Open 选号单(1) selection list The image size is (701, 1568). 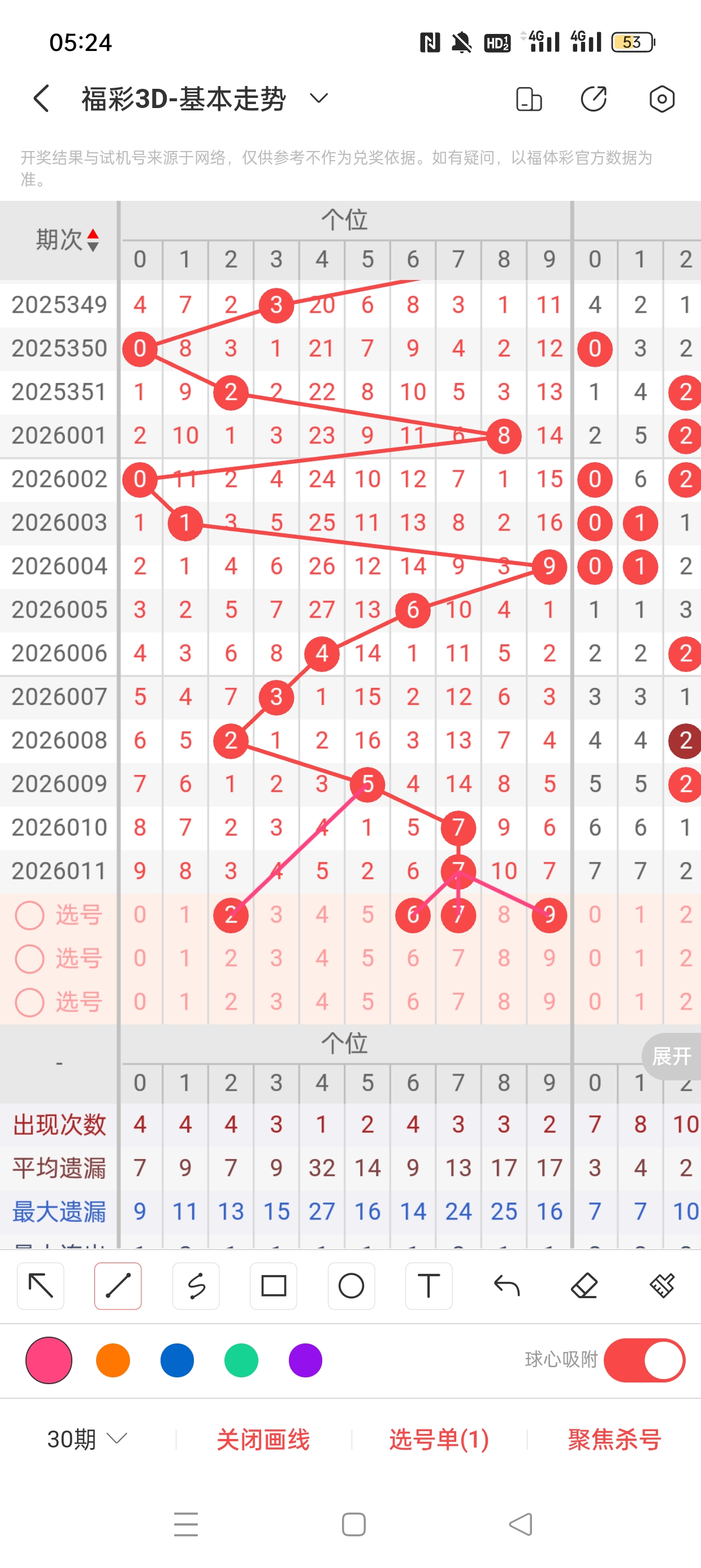[439, 1440]
